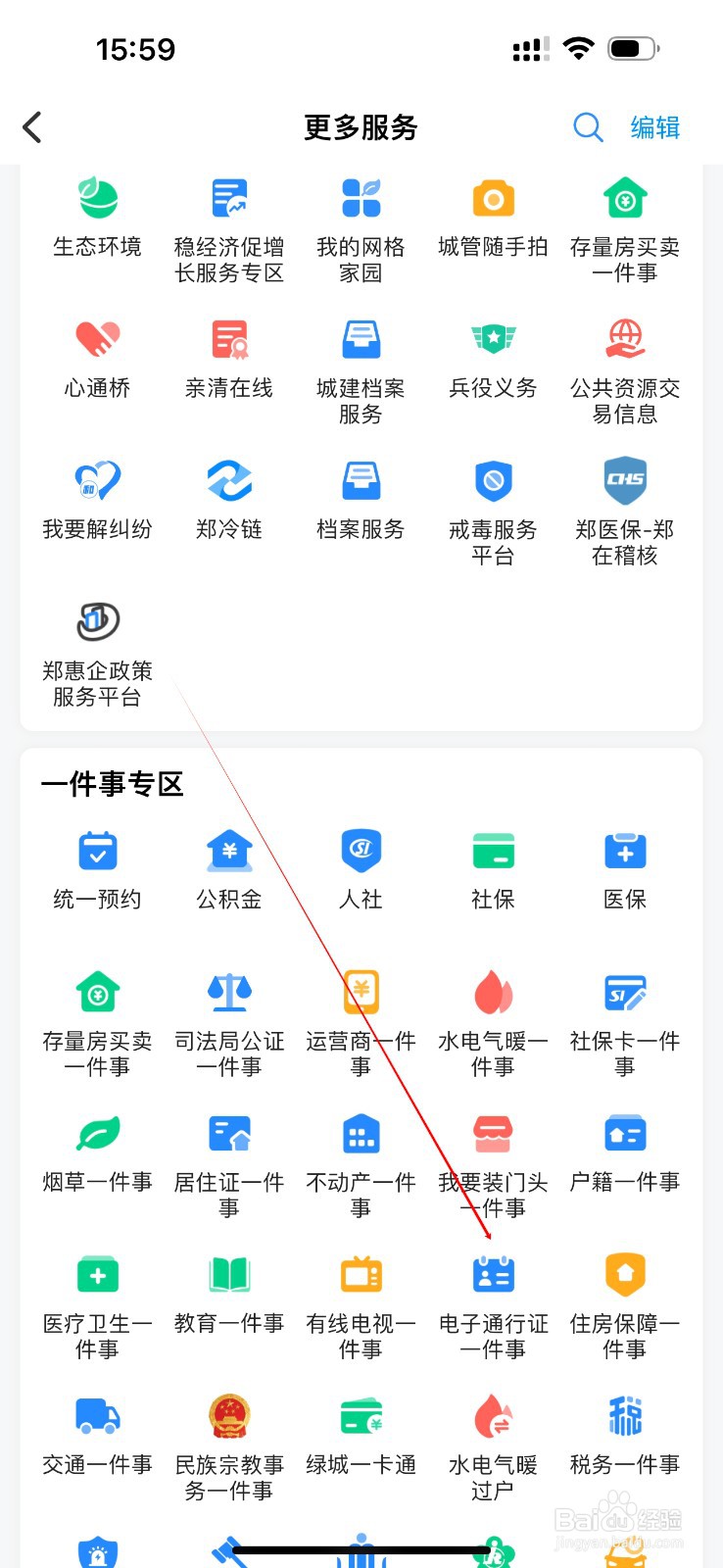Tap the search magnifier icon
The width and height of the screenshot is (723, 1568).
point(588,127)
